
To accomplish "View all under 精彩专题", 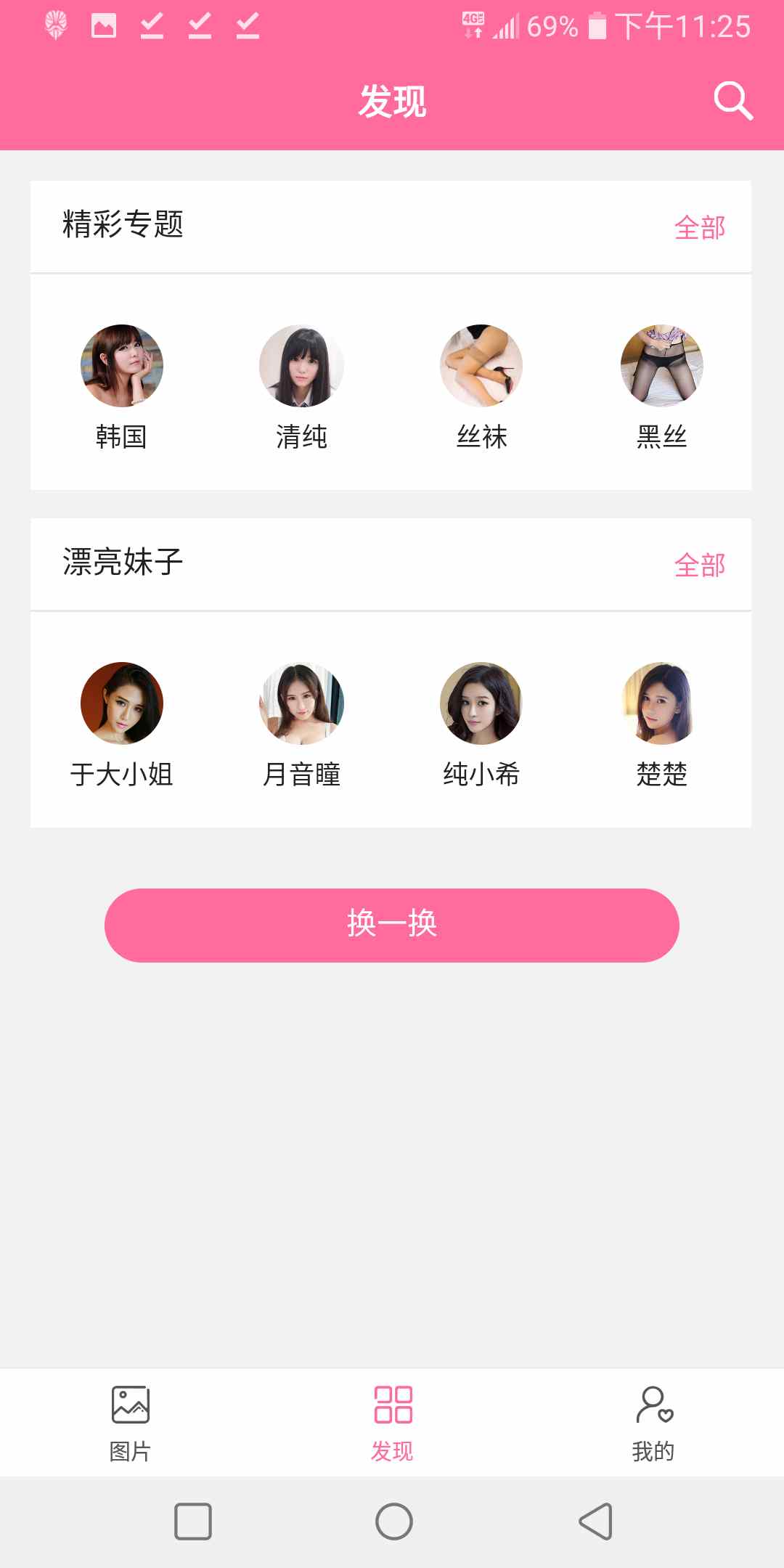I will (699, 228).
